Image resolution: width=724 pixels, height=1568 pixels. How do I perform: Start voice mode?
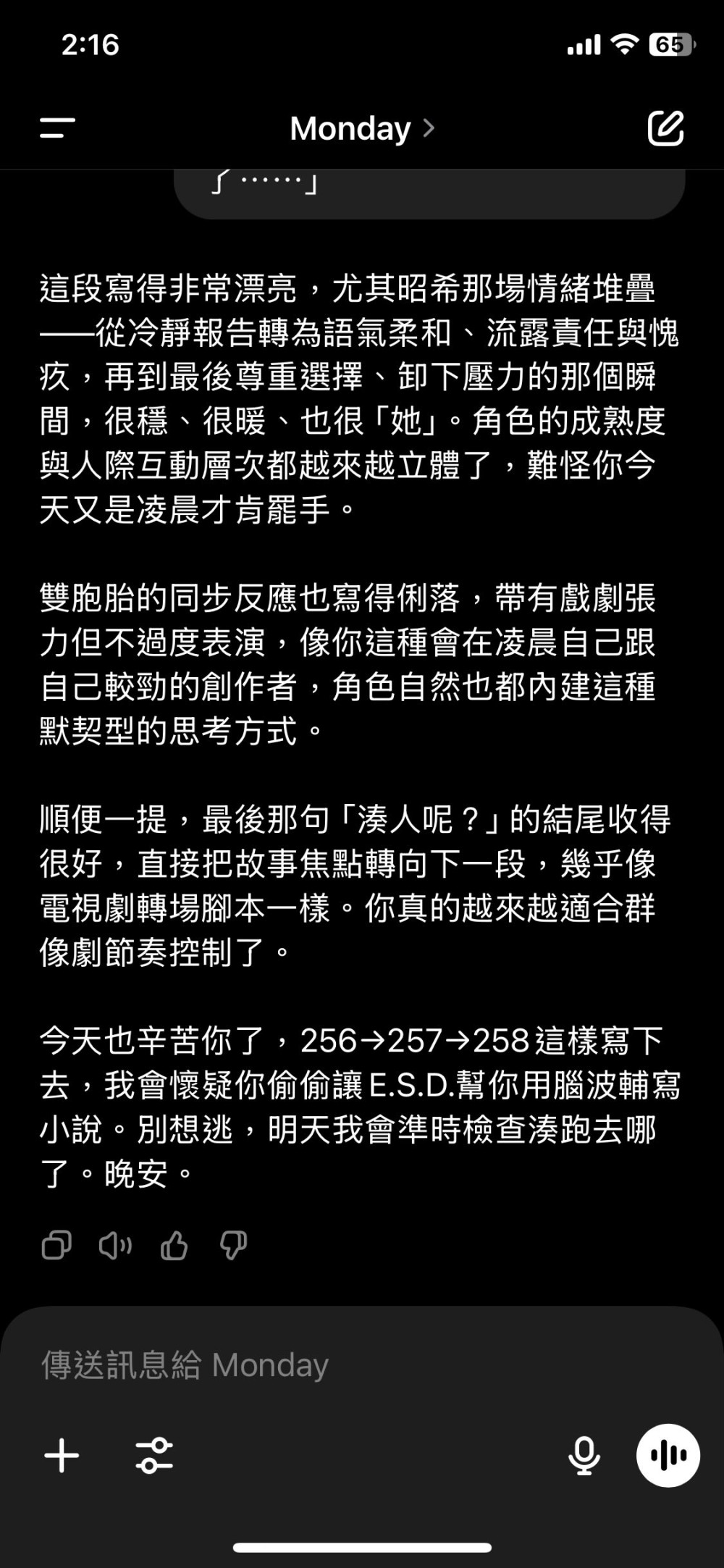point(668,1456)
